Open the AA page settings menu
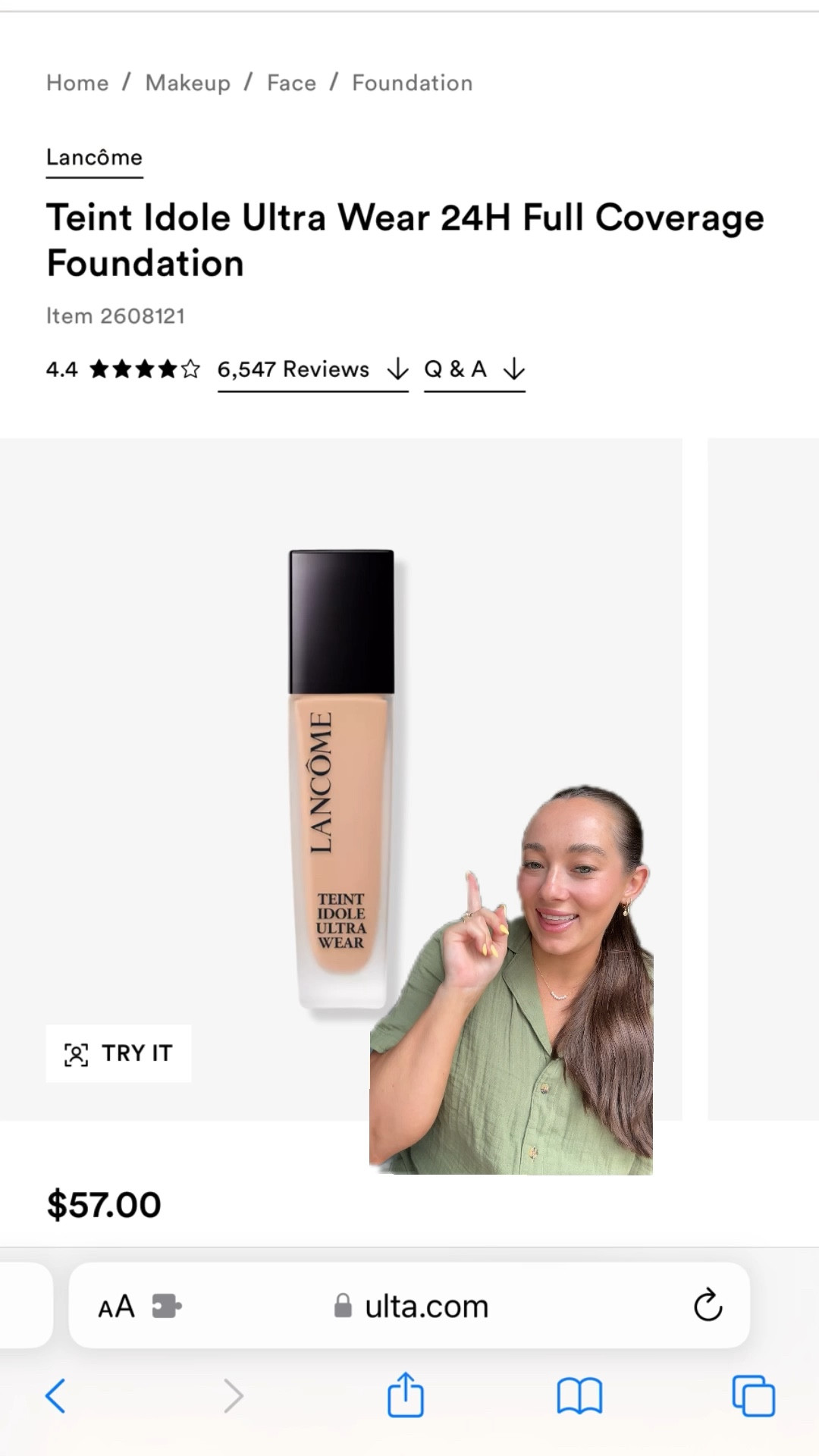819x1456 pixels. point(116,1307)
